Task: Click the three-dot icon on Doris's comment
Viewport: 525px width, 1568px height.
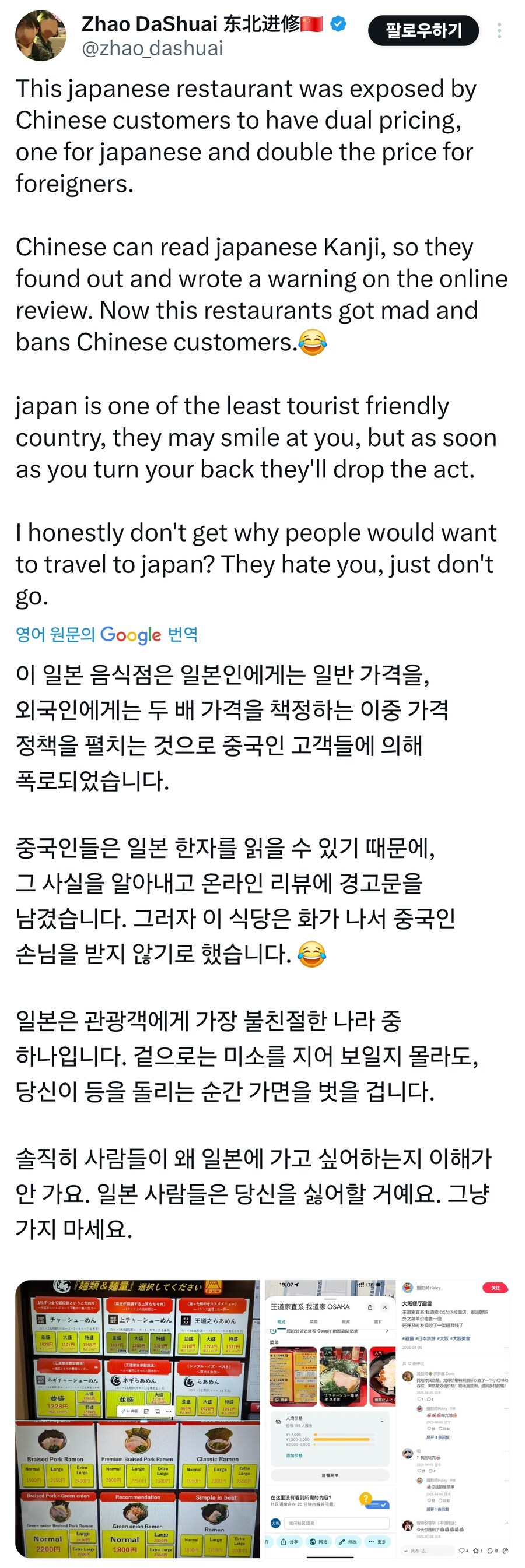Action: coord(506,1373)
